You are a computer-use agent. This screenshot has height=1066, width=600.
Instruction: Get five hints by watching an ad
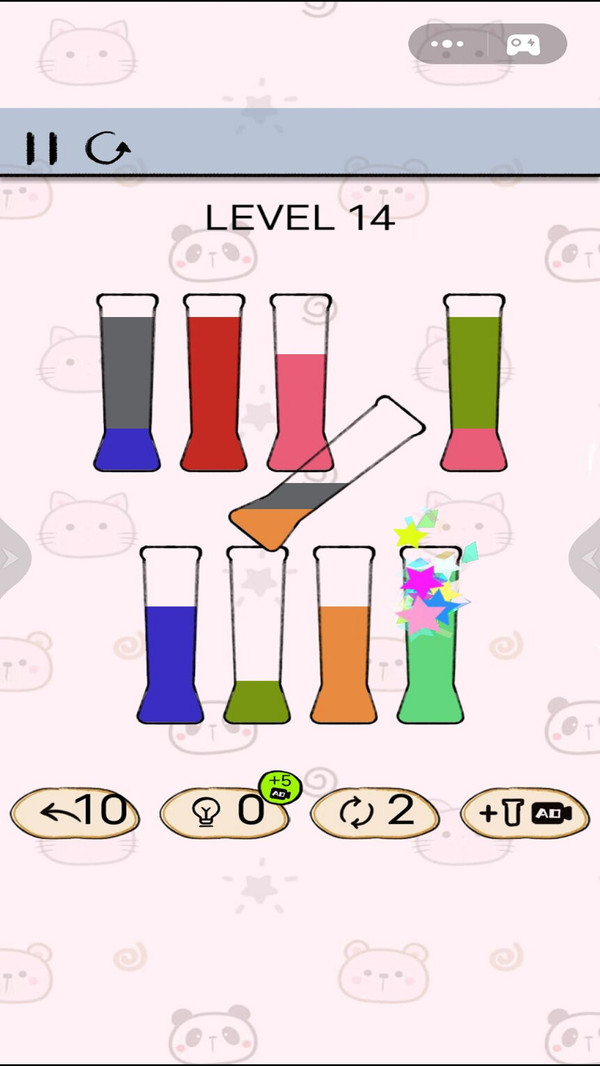[279, 786]
